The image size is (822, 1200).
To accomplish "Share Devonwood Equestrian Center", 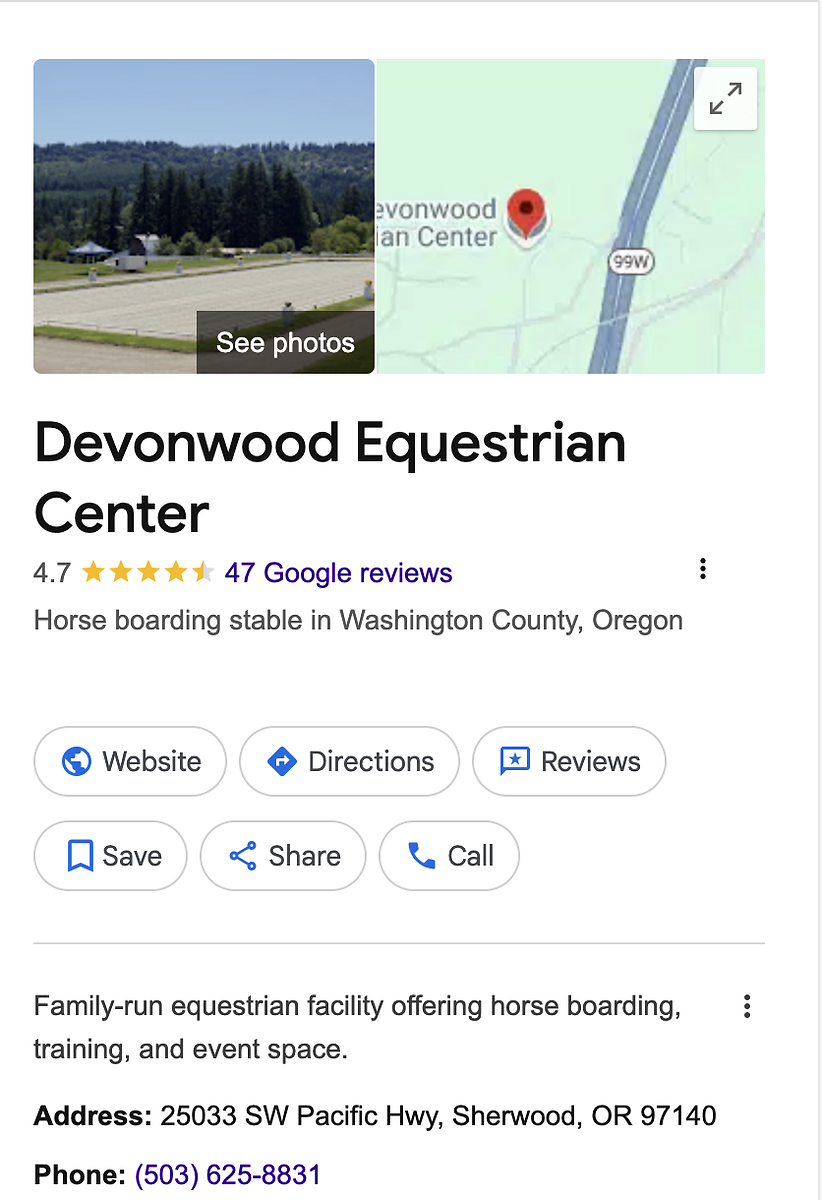I will pos(283,856).
